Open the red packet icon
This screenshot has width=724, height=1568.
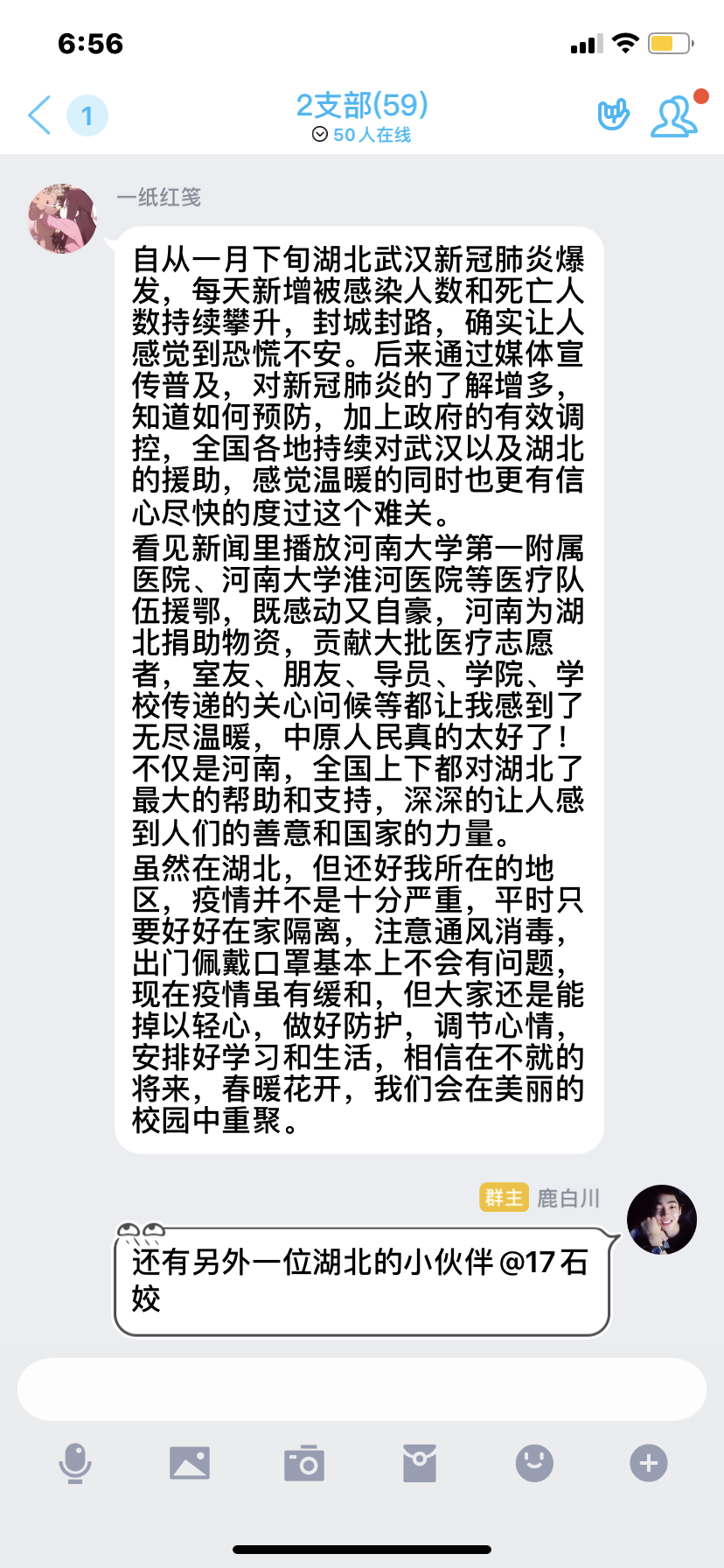(420, 1463)
